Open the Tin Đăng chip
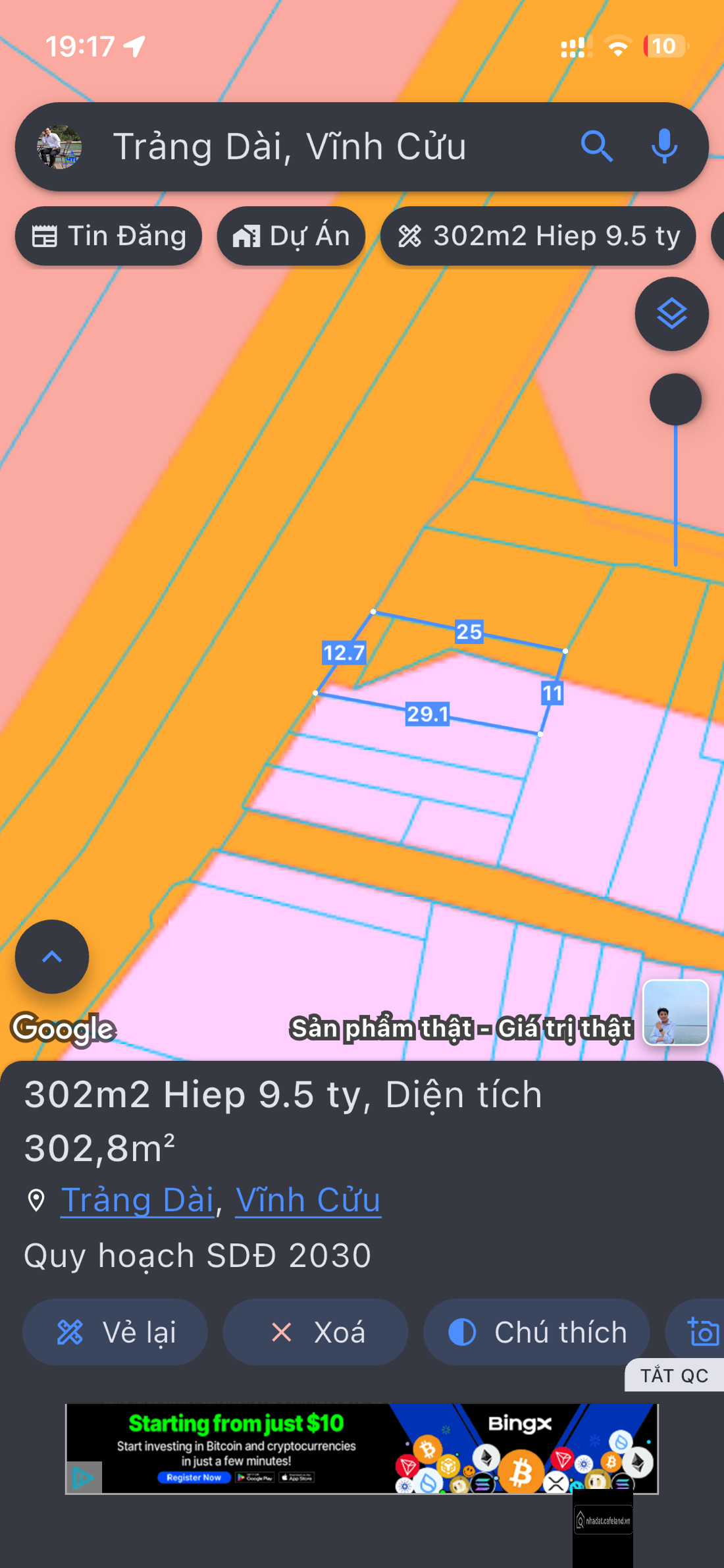Screen dimensions: 724x1568 coord(109,236)
